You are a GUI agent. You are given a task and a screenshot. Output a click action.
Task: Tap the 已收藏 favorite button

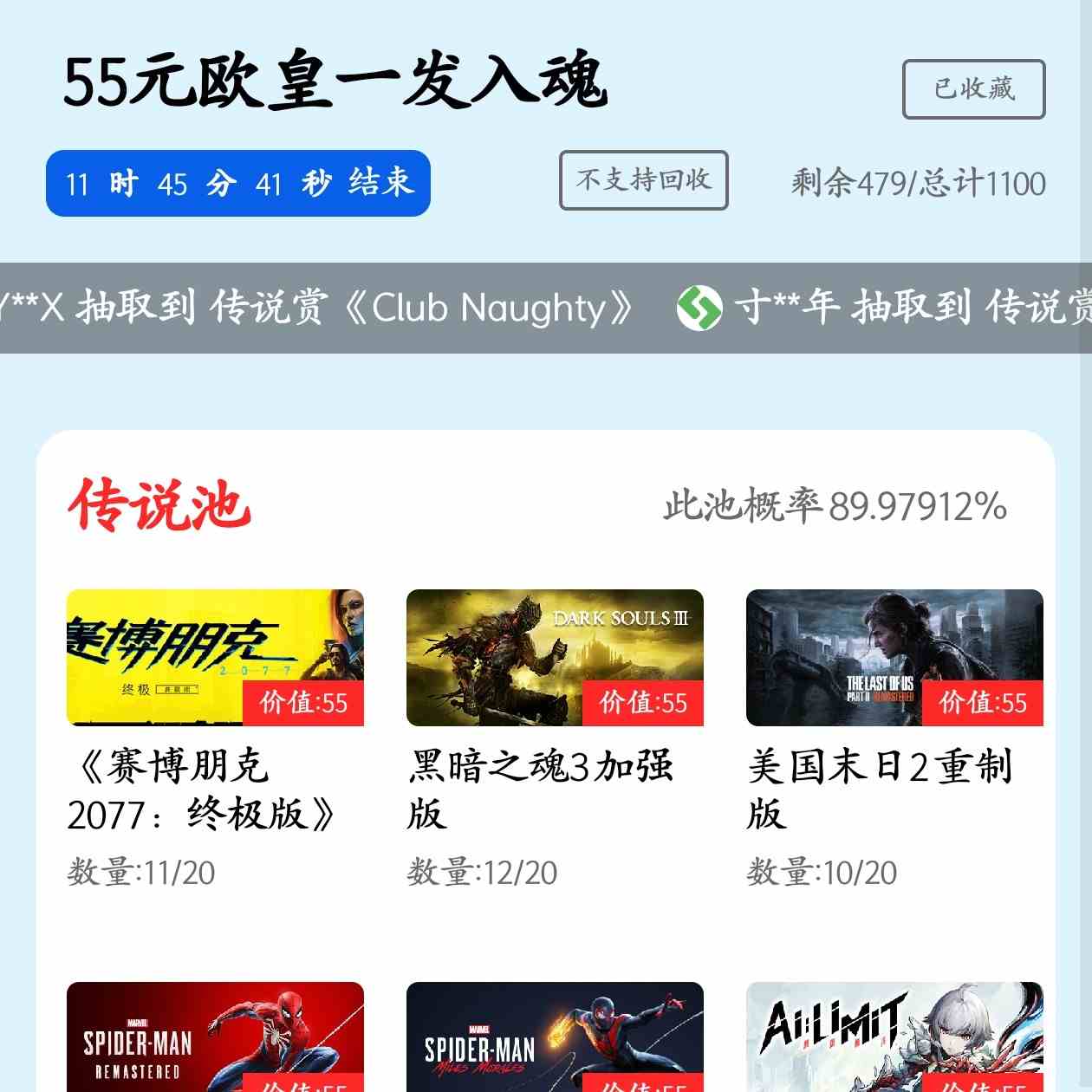coord(973,89)
